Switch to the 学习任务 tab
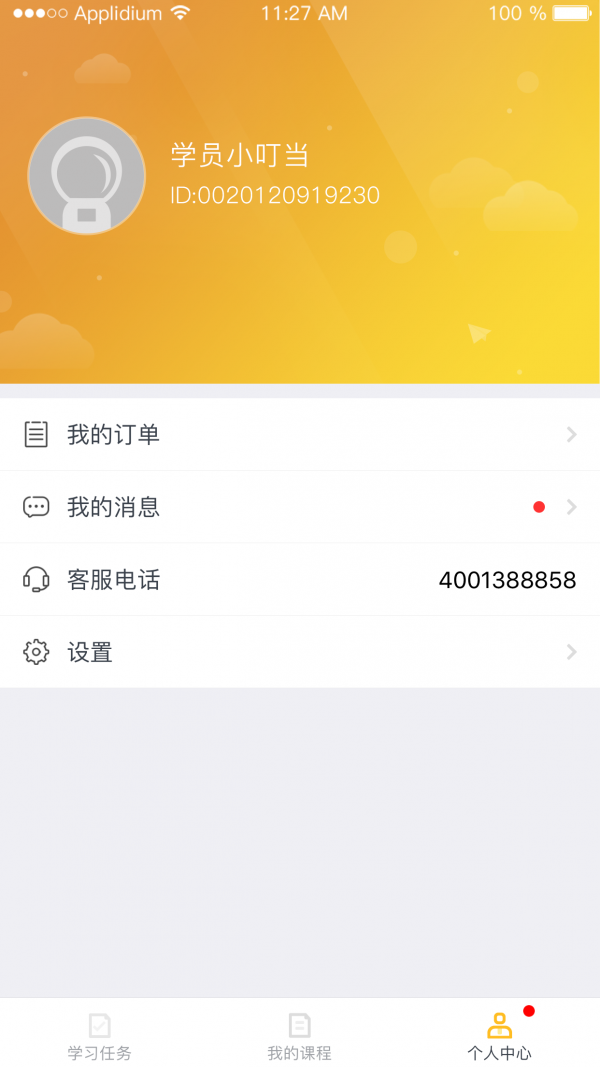The height and width of the screenshot is (1067, 600). point(99,1035)
